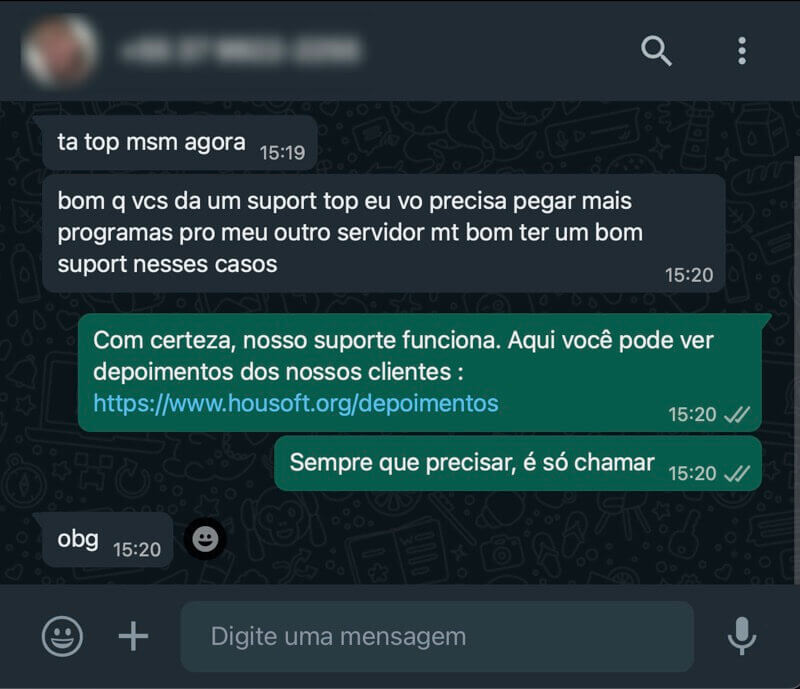Tap the microphone to record a voice message

tap(741, 636)
